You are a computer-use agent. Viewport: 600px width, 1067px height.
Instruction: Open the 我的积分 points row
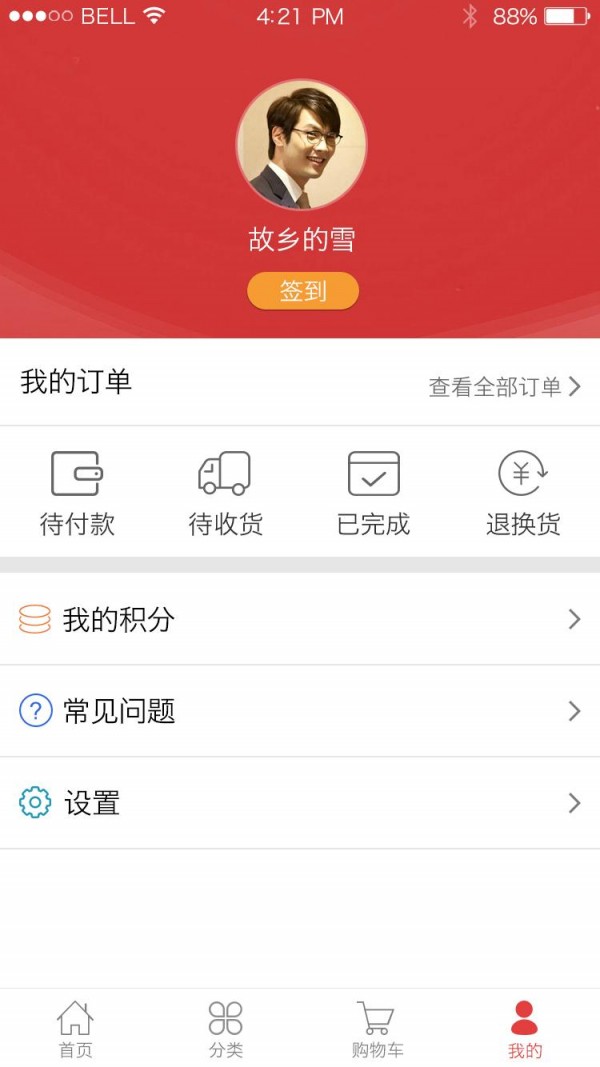coord(300,620)
